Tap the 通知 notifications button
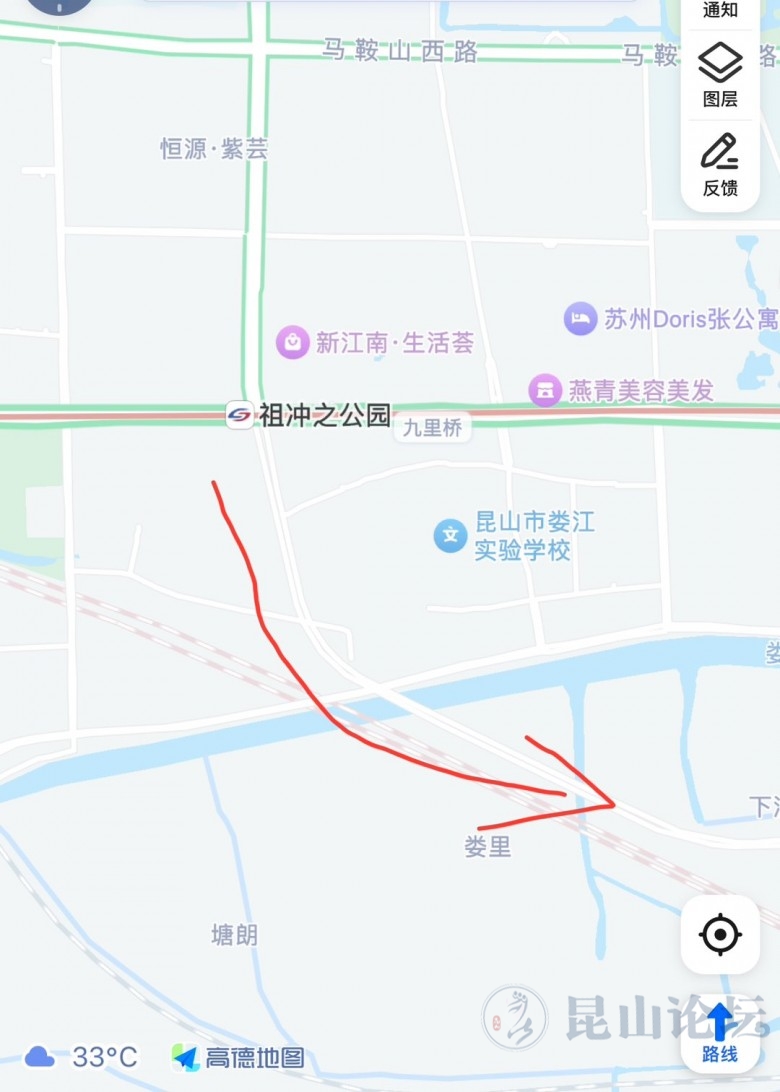The height and width of the screenshot is (1092, 780). [x=720, y=10]
